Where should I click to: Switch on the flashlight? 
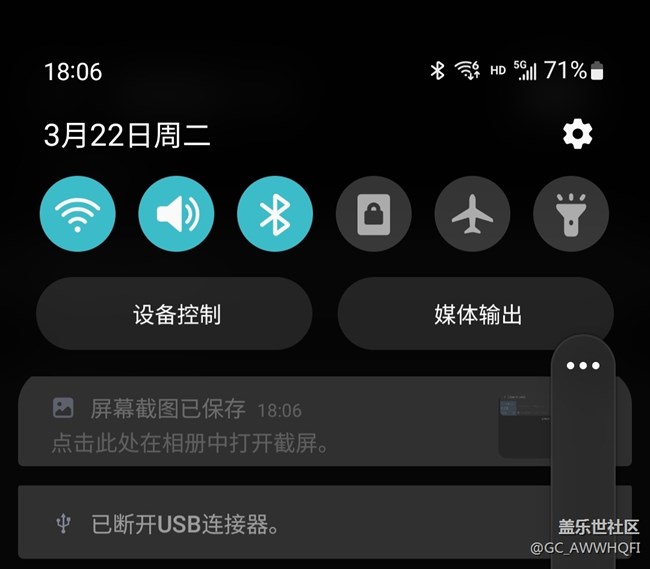(x=571, y=214)
